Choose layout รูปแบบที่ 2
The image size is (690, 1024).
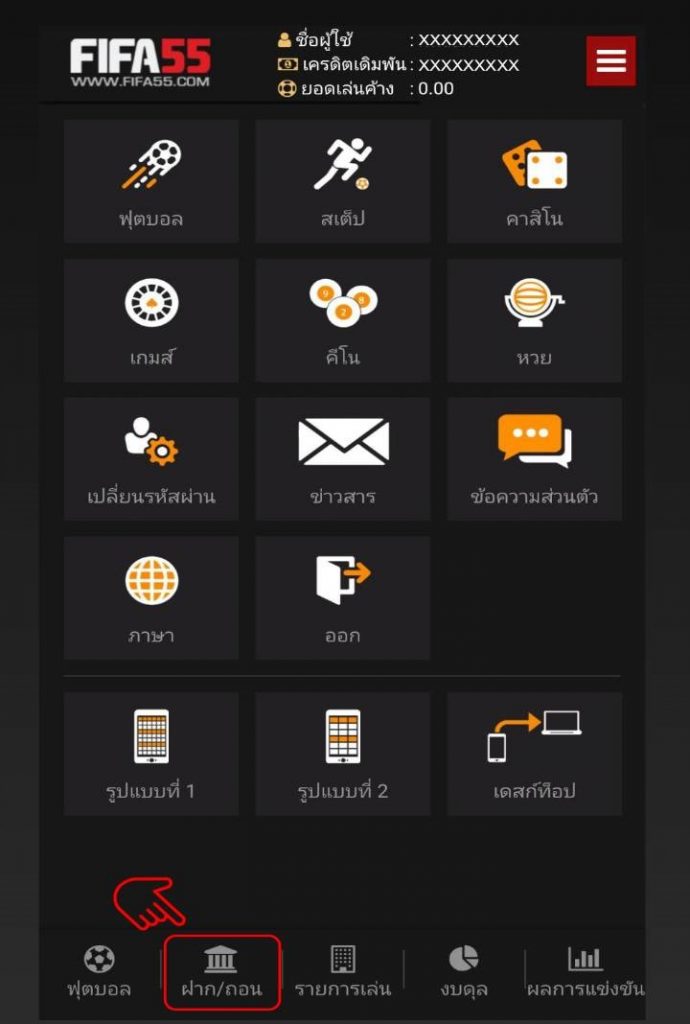pos(342,753)
